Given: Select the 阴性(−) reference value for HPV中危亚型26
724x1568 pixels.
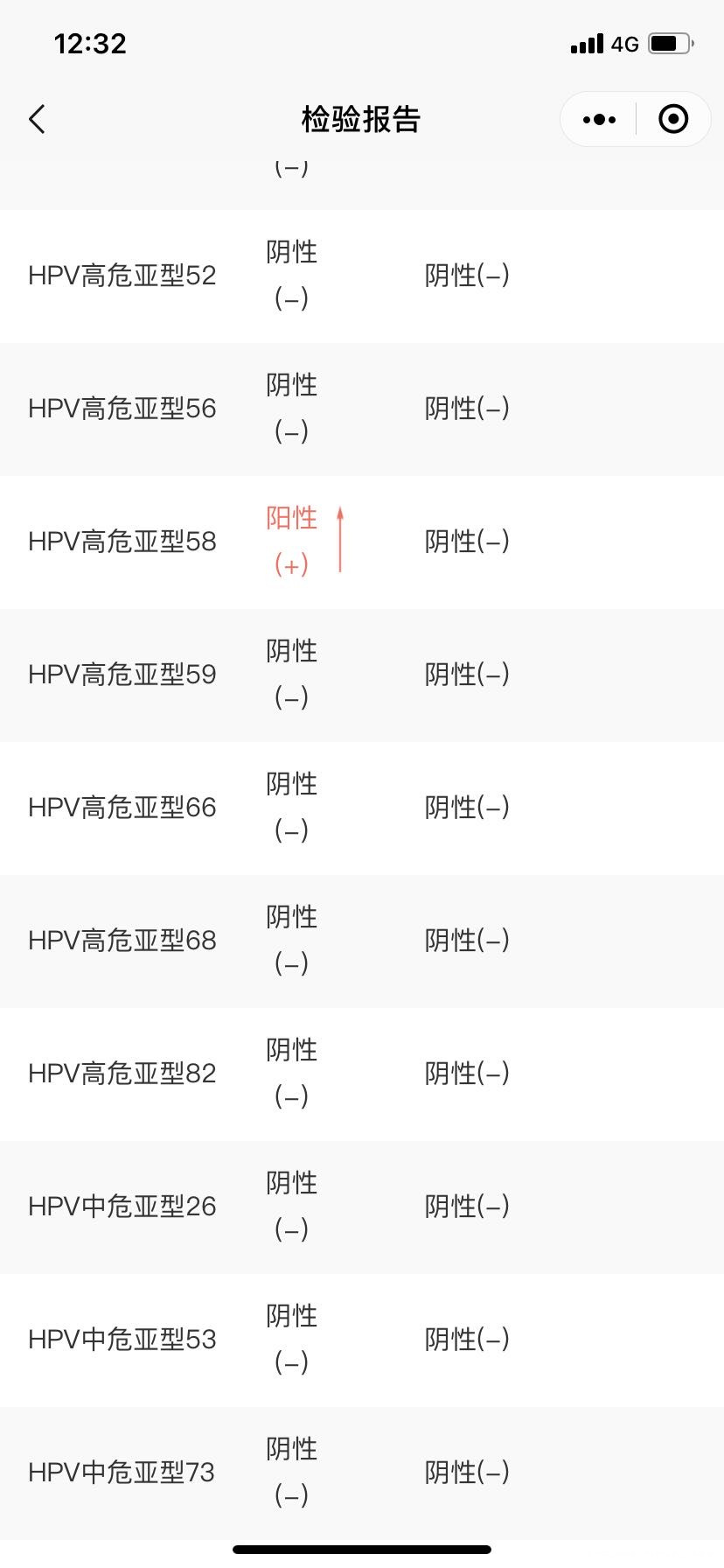Looking at the screenshot, I should click(x=466, y=1206).
